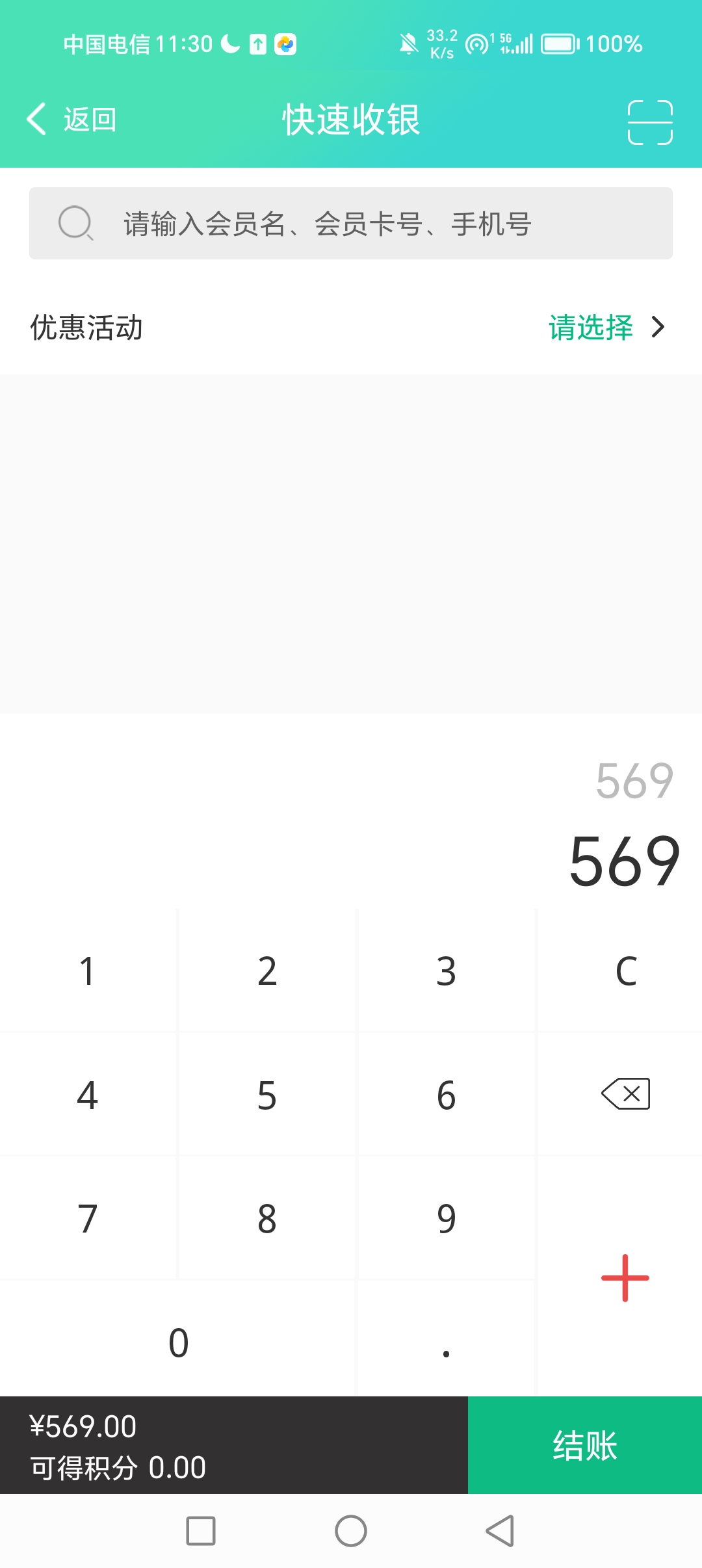Check out with the 结账 button
Viewport: 702px width, 1568px height.
tap(585, 1445)
